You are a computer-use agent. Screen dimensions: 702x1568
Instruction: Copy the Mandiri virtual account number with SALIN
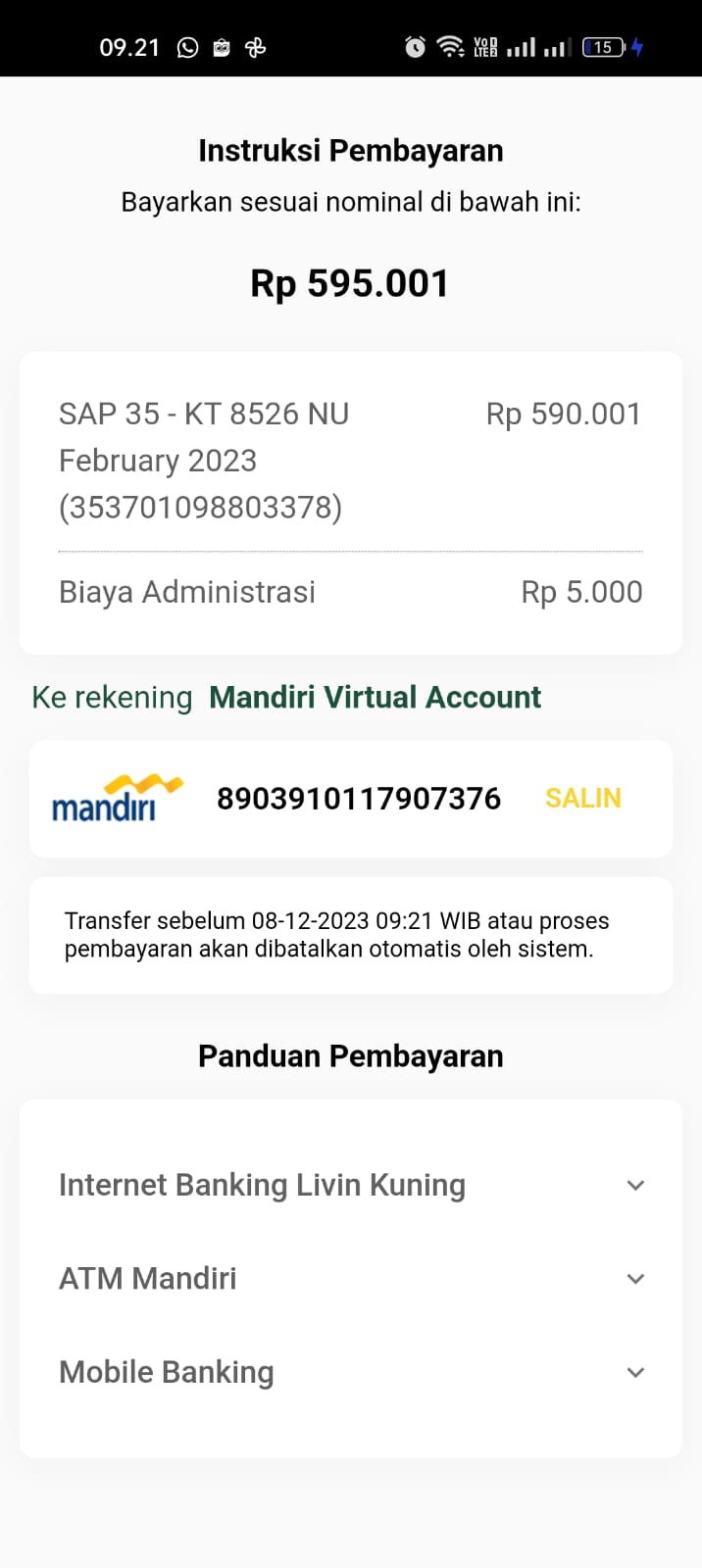(x=582, y=799)
